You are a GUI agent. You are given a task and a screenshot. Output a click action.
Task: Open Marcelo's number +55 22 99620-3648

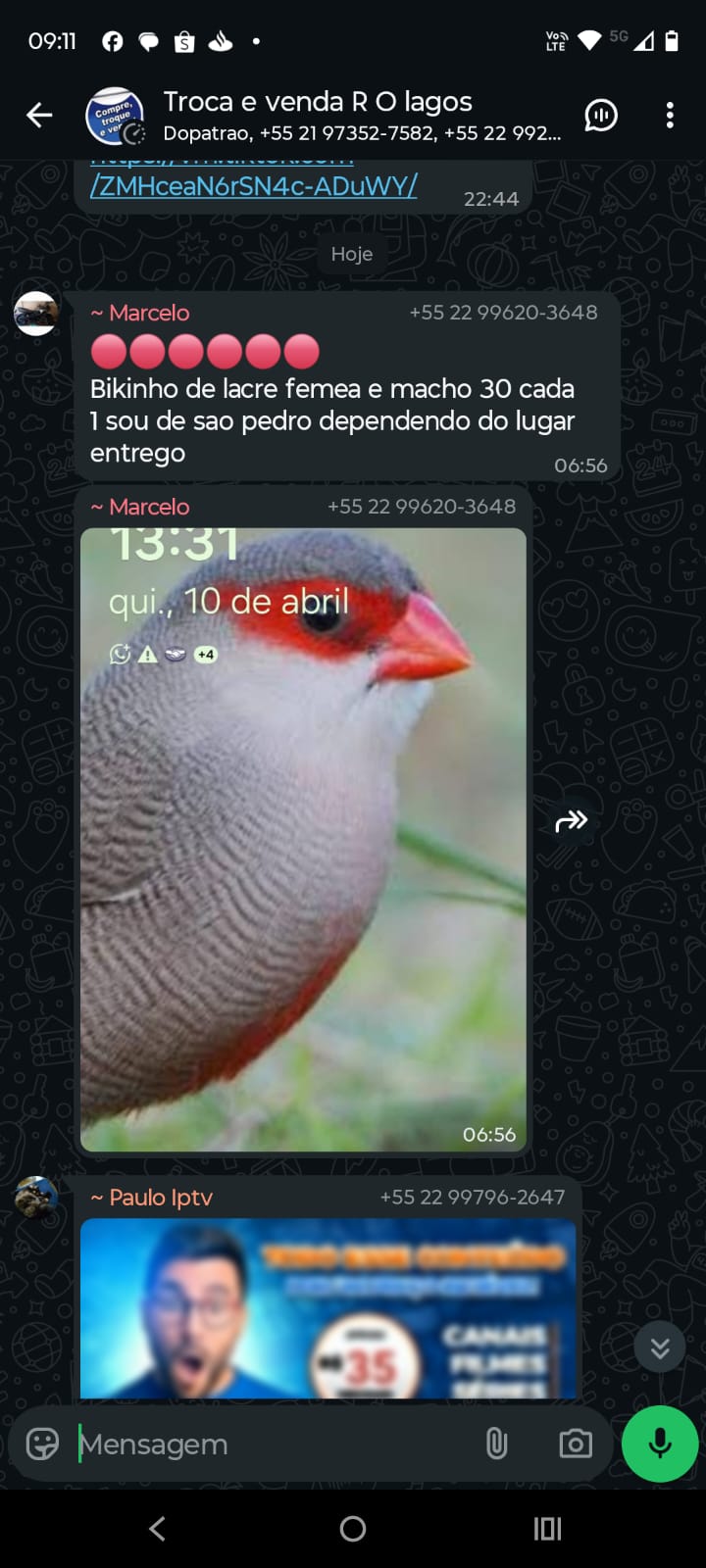point(503,313)
